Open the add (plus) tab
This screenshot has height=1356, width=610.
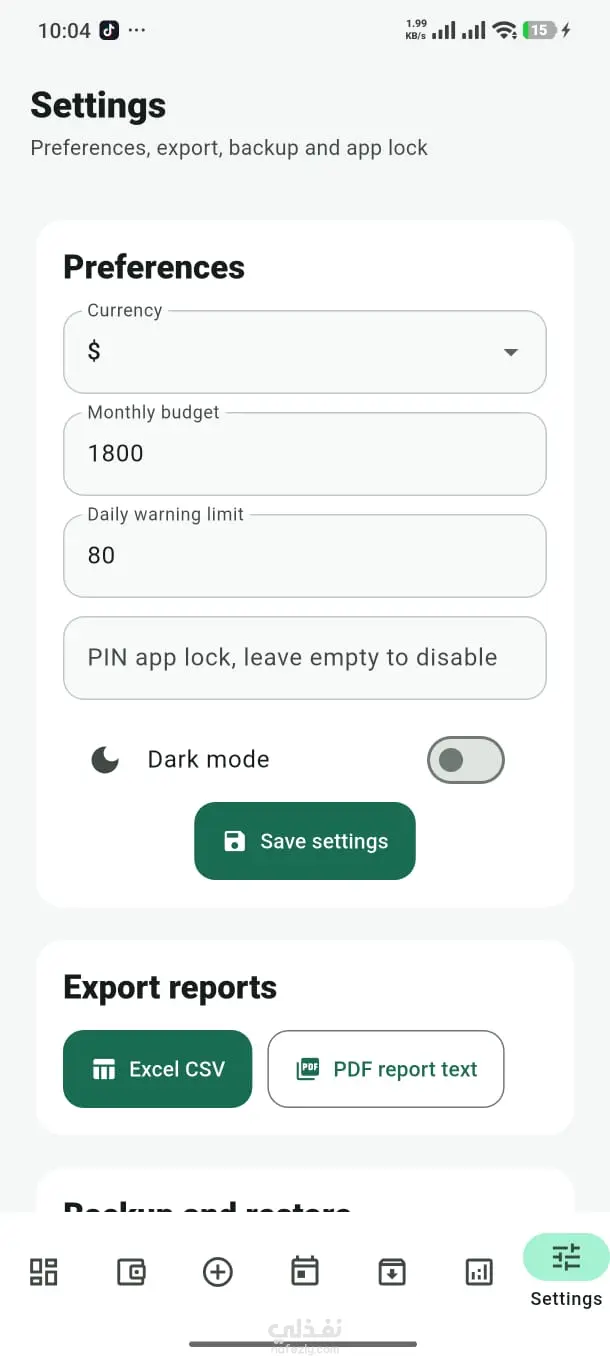click(x=218, y=1272)
